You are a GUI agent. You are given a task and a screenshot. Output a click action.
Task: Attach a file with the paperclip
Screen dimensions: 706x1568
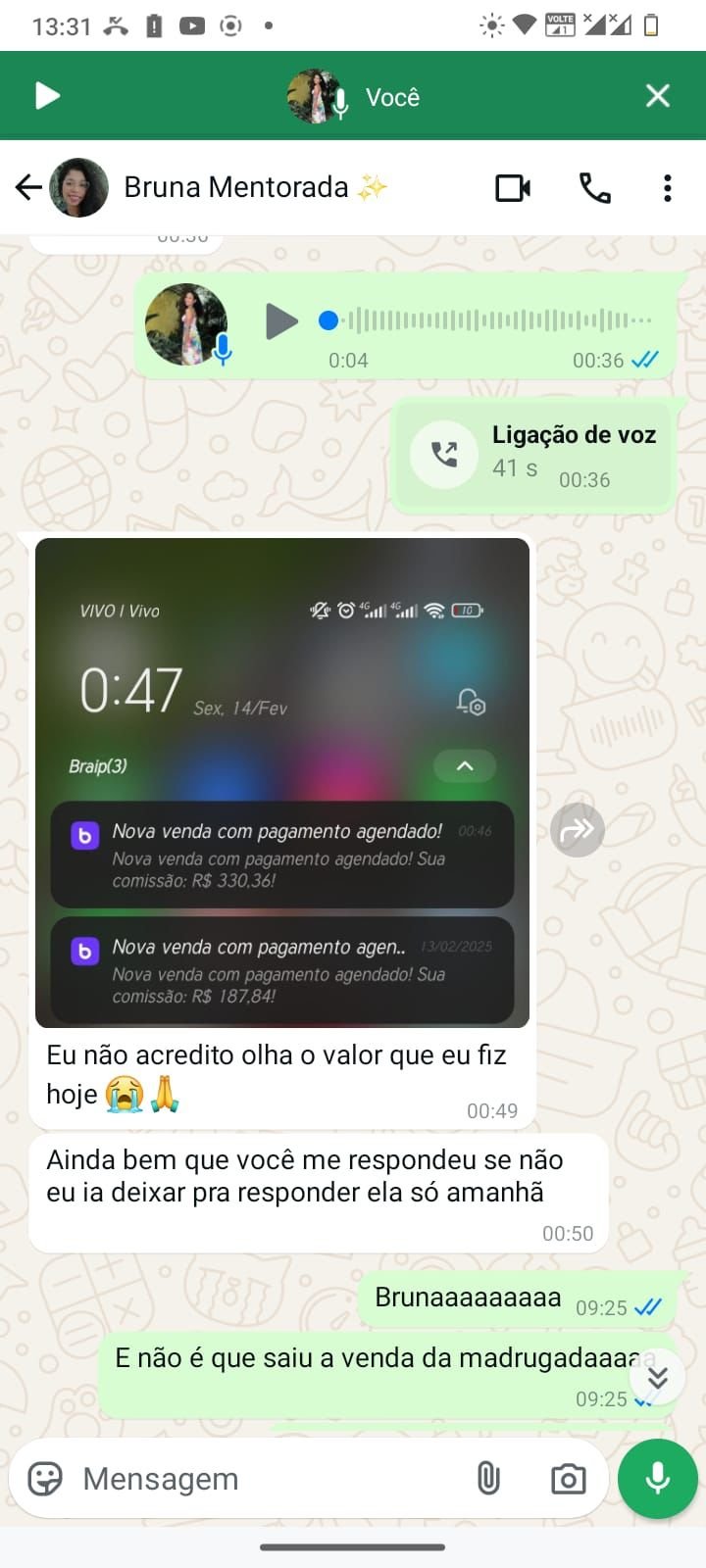pos(488,1478)
